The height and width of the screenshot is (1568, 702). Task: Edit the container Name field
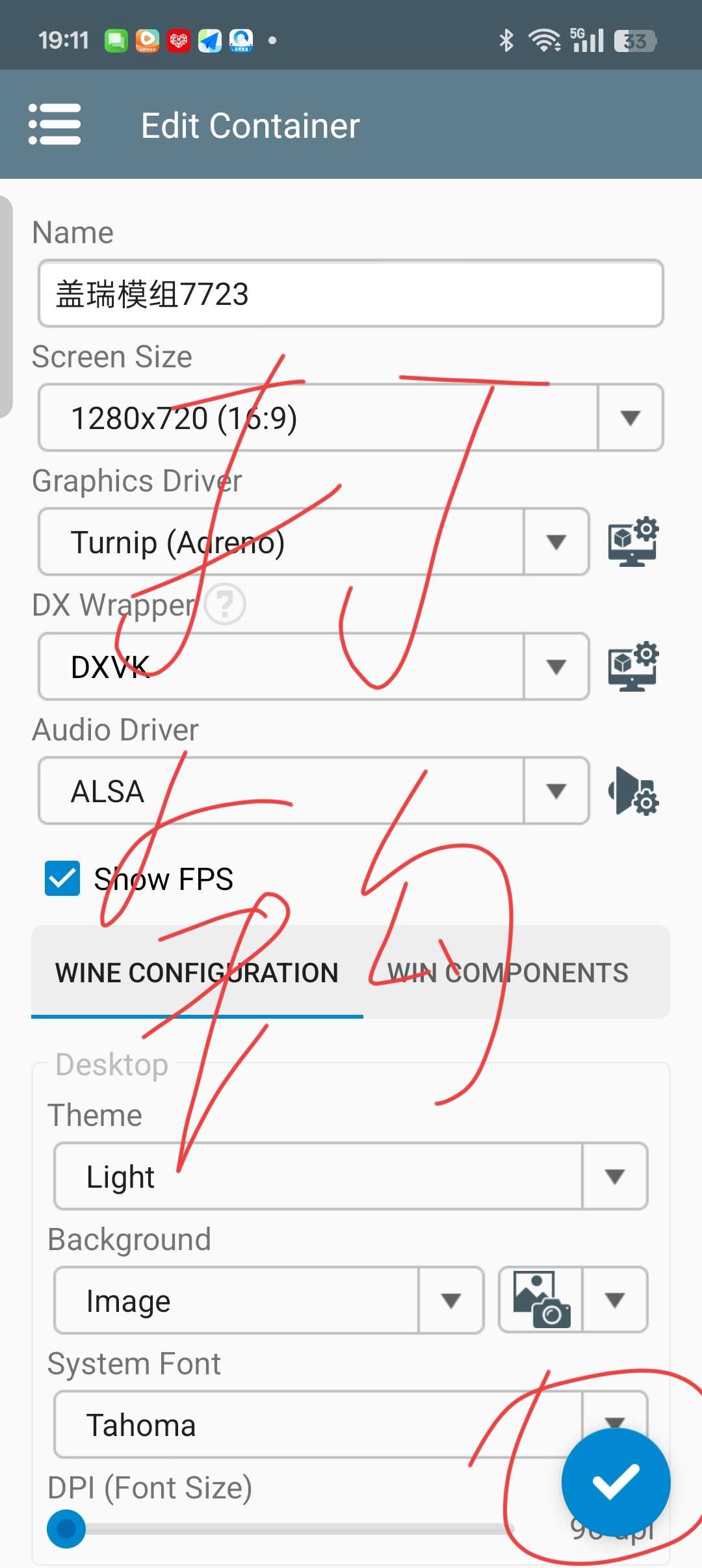pyautogui.click(x=351, y=294)
